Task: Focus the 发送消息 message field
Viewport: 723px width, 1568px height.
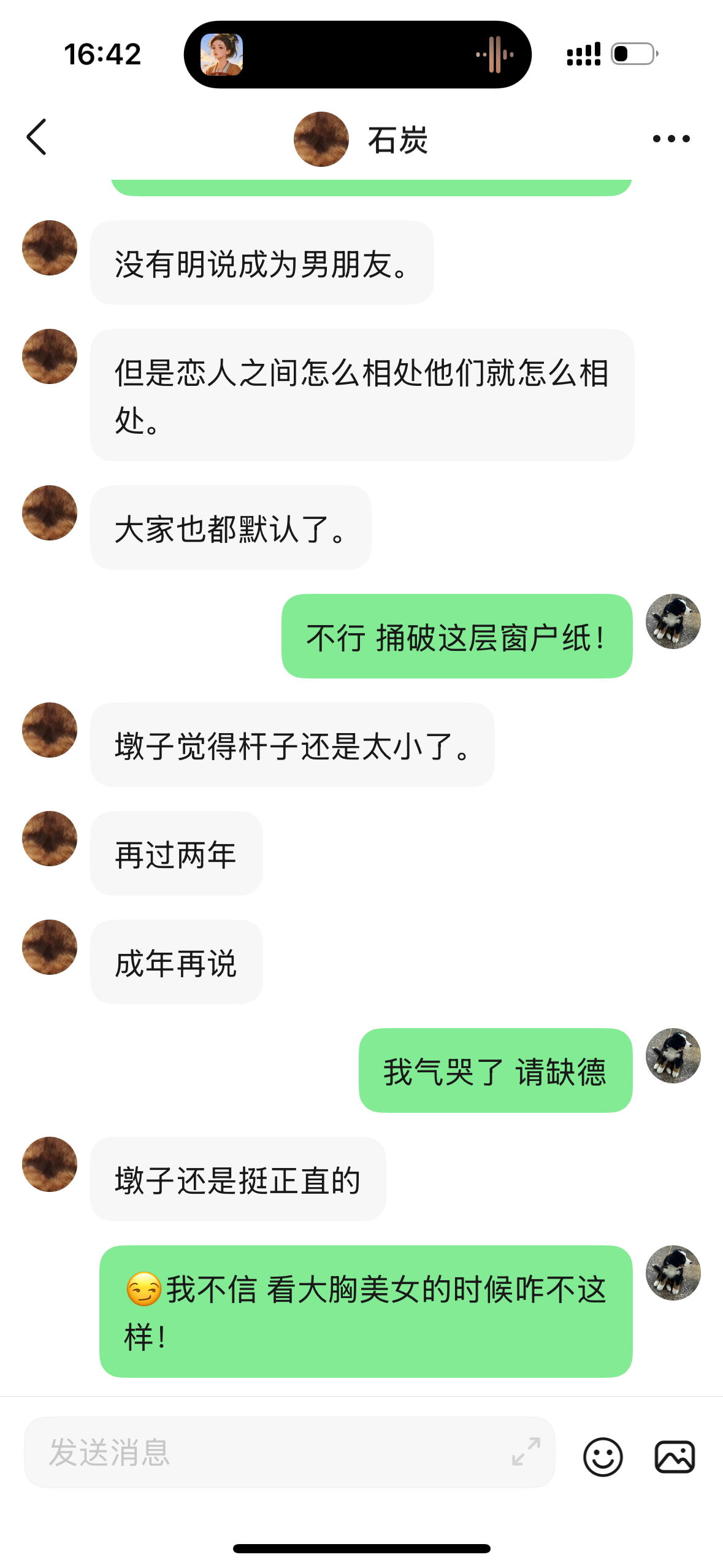Action: pos(270,1452)
